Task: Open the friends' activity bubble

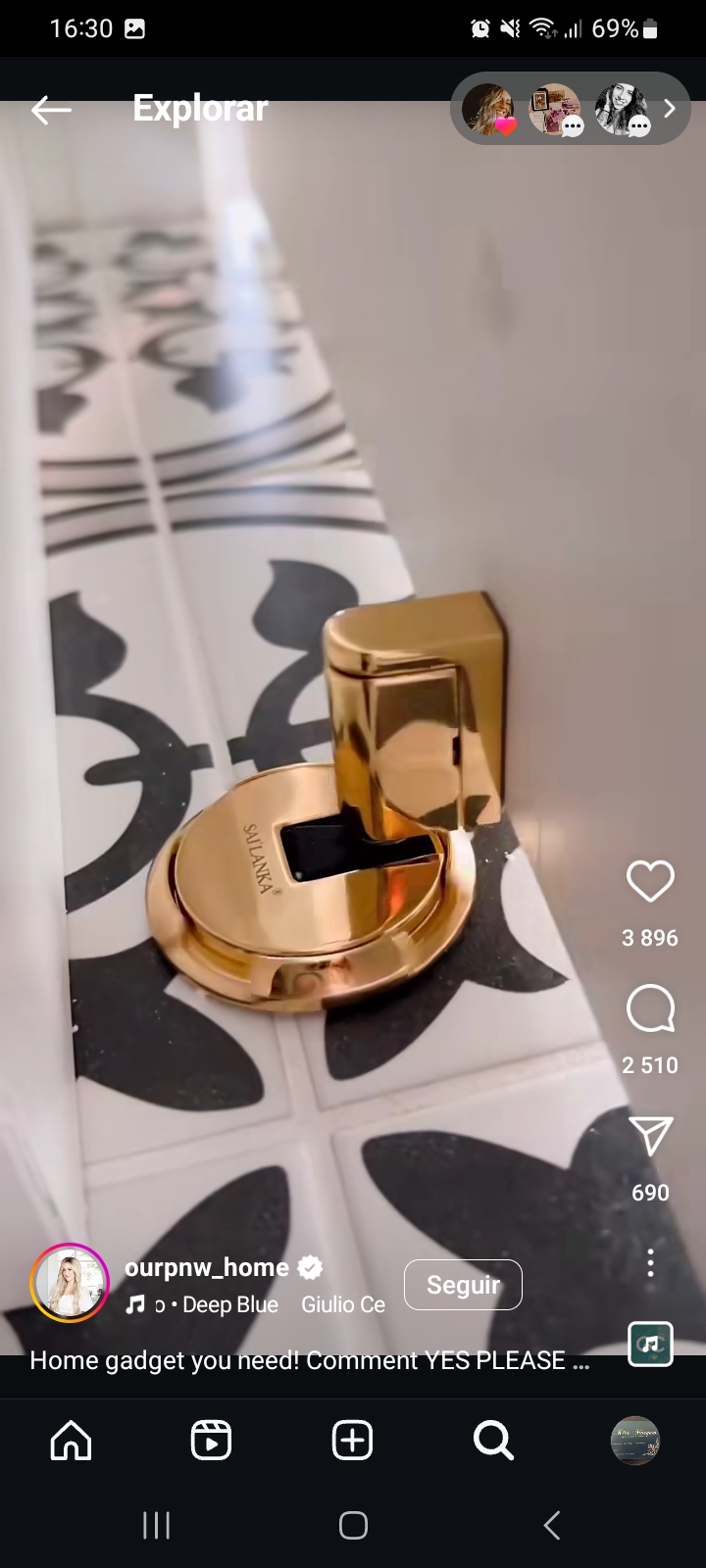Action: [x=569, y=109]
